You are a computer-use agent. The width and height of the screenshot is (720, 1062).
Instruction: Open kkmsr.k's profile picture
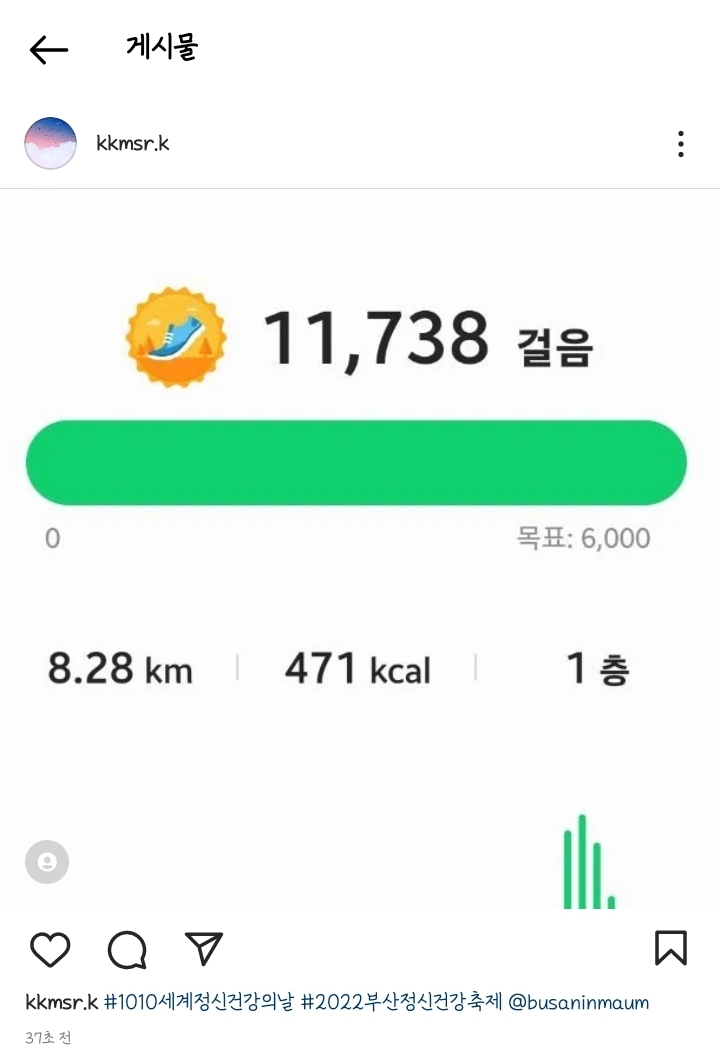coord(50,143)
